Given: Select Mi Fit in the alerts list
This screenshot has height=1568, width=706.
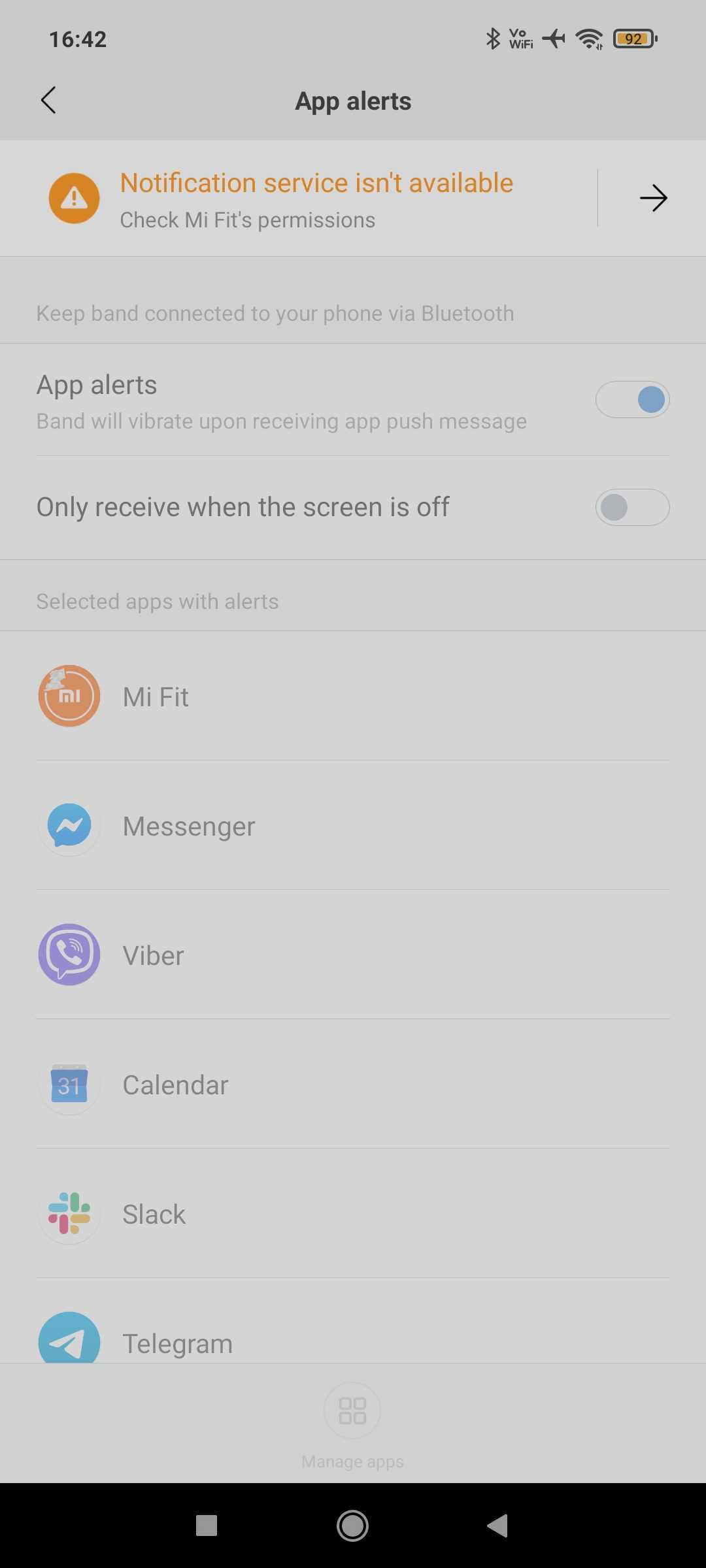Looking at the screenshot, I should 353,696.
